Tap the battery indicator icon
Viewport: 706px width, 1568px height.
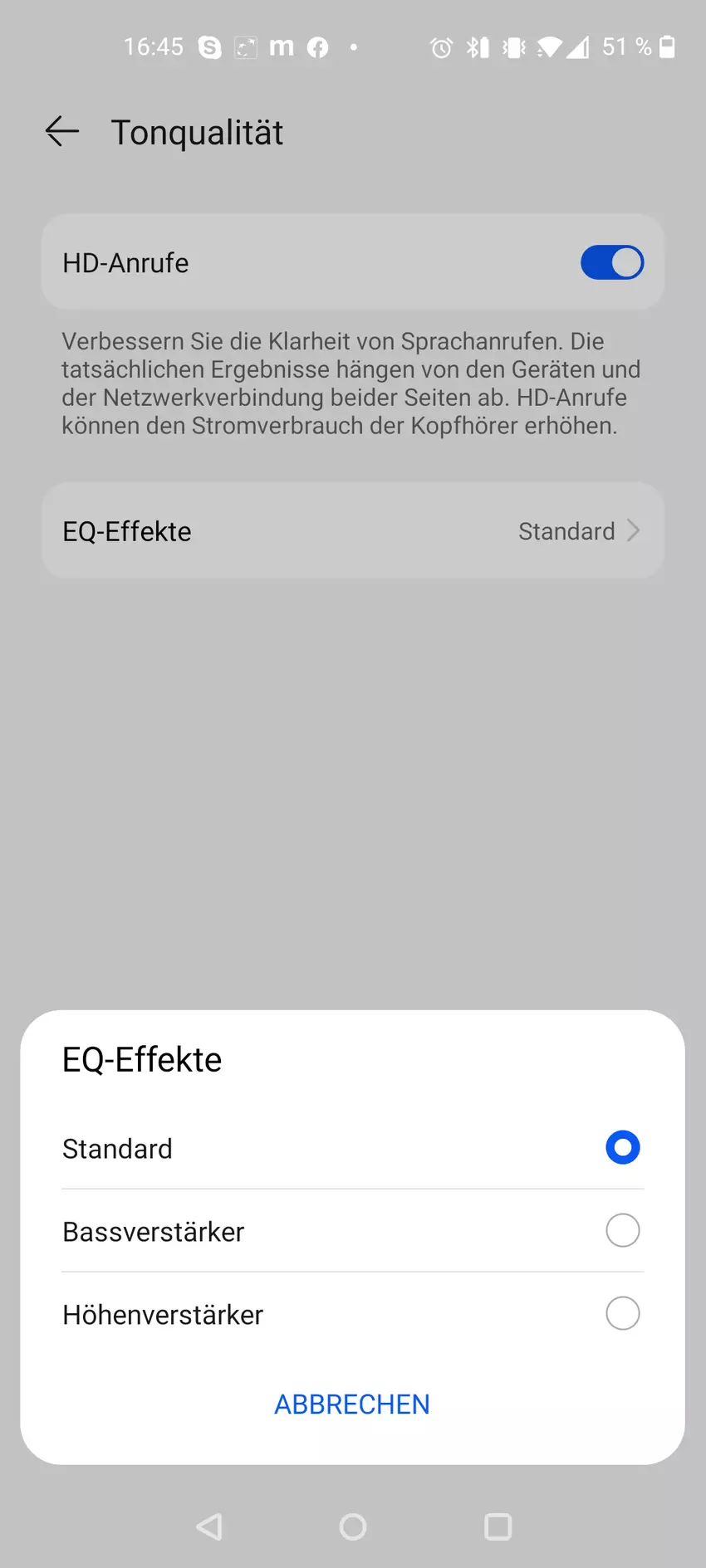[669, 47]
